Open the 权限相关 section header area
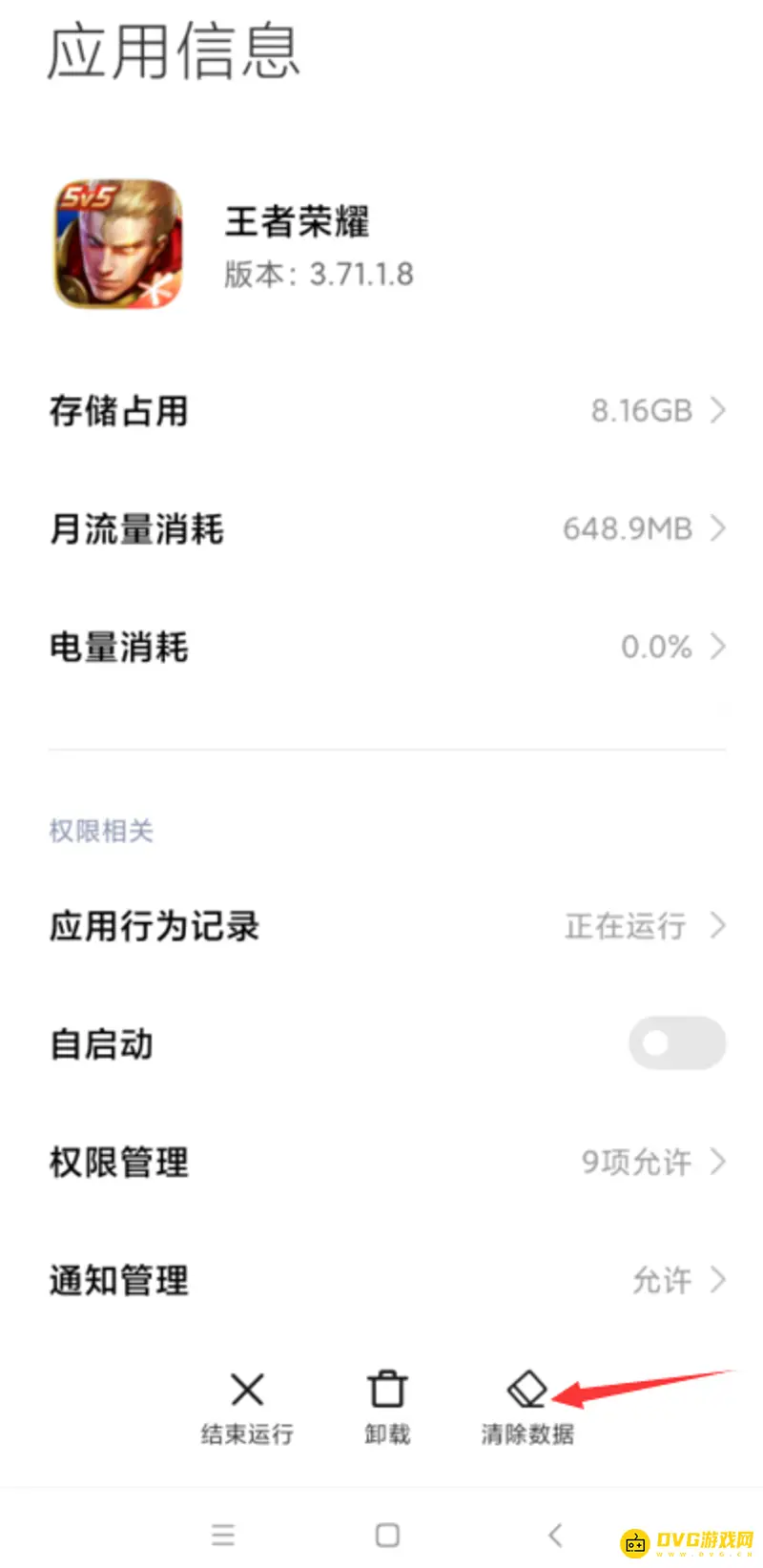This screenshot has width=763, height=1568. point(100,831)
